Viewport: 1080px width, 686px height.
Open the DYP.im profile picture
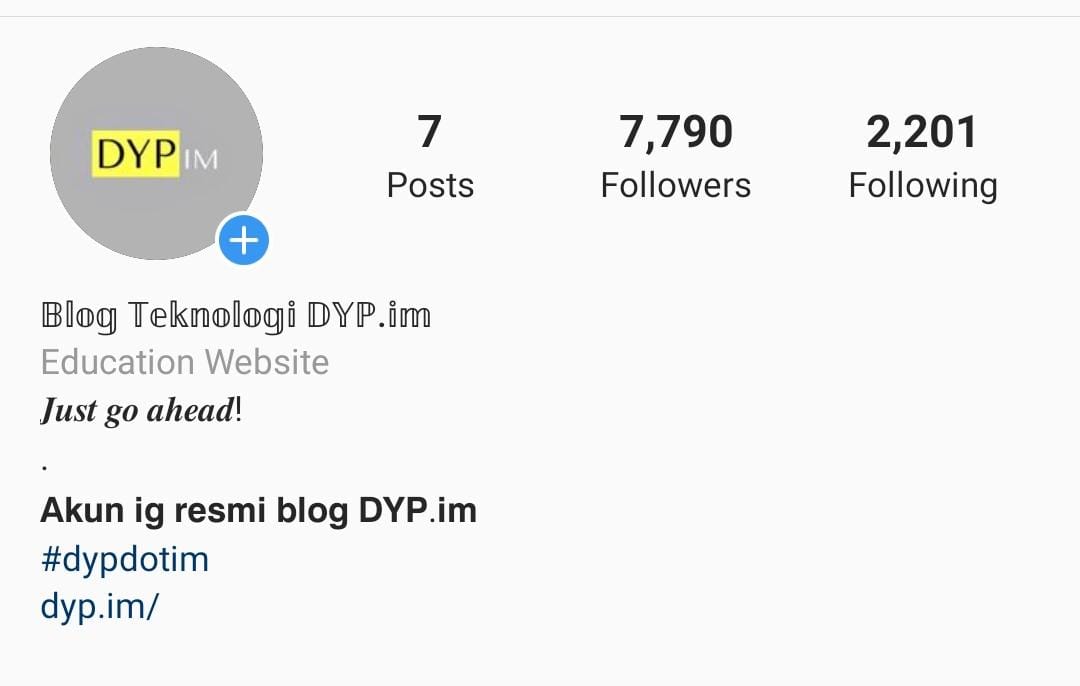[156, 153]
